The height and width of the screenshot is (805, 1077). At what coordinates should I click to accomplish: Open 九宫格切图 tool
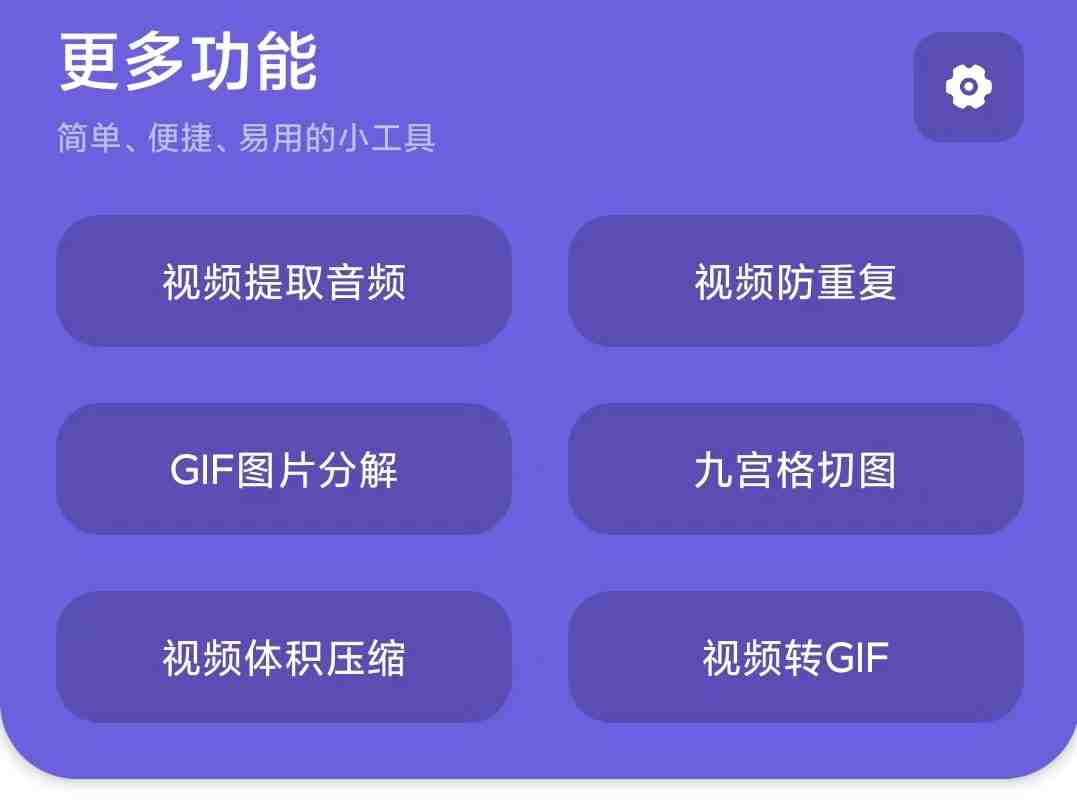click(795, 469)
